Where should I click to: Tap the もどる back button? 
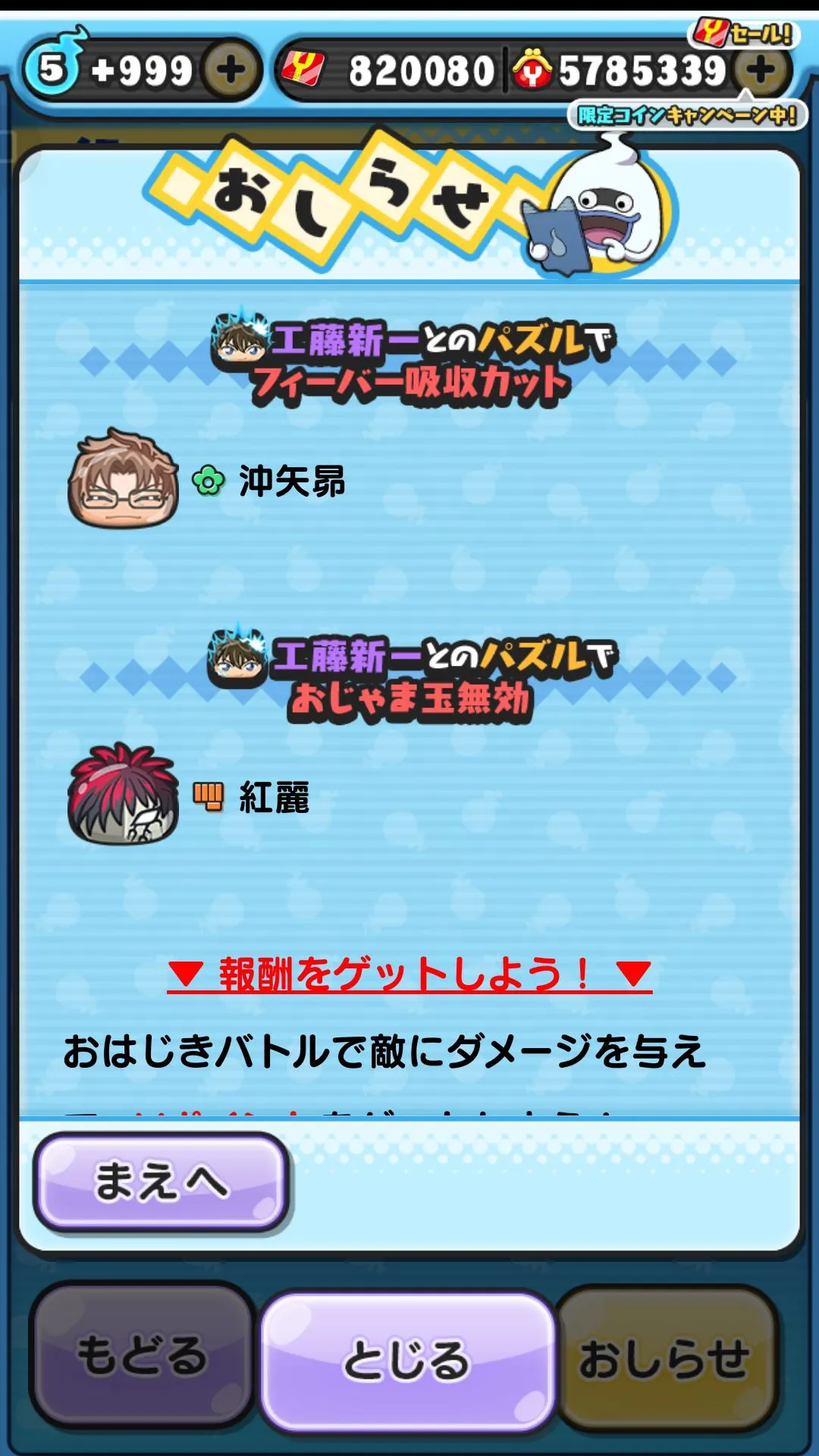142,1355
